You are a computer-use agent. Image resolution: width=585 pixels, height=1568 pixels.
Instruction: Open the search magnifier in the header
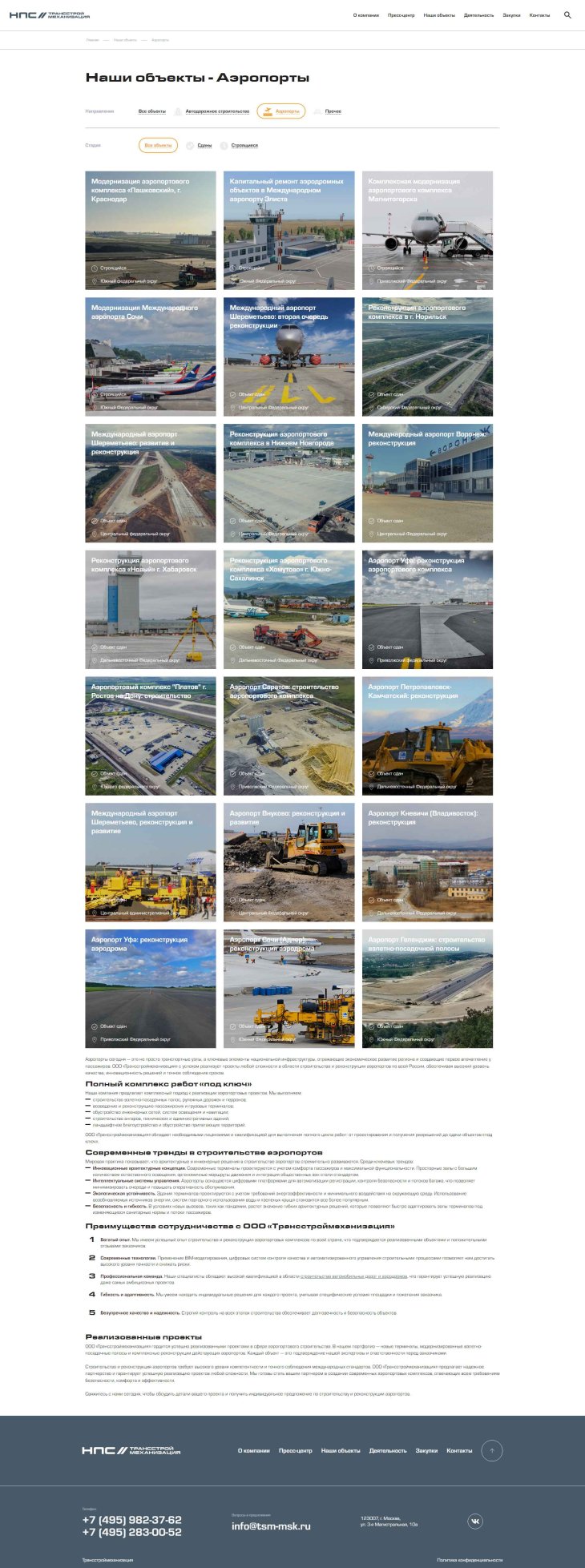567,15
